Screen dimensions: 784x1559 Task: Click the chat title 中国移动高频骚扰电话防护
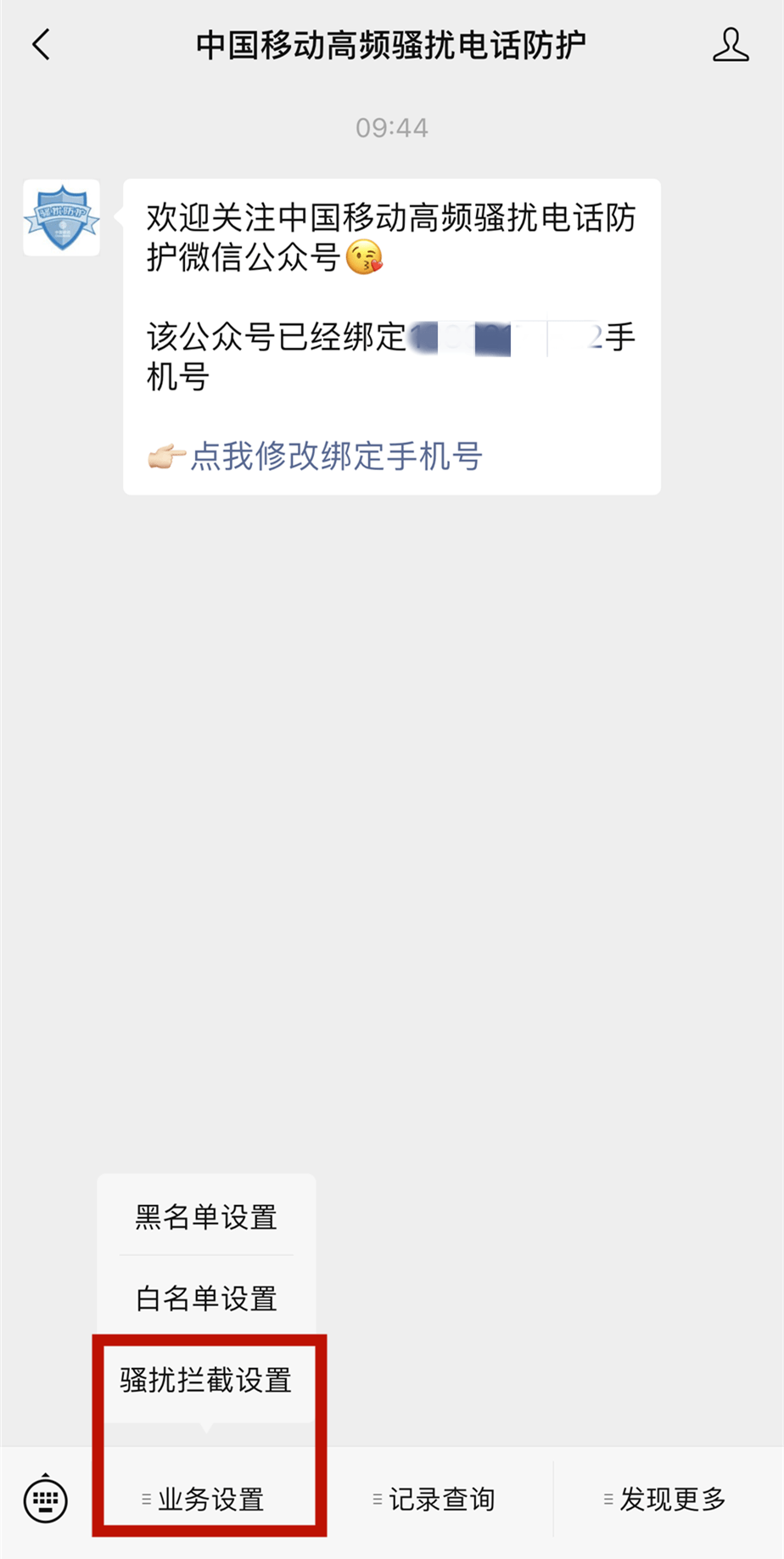[392, 44]
